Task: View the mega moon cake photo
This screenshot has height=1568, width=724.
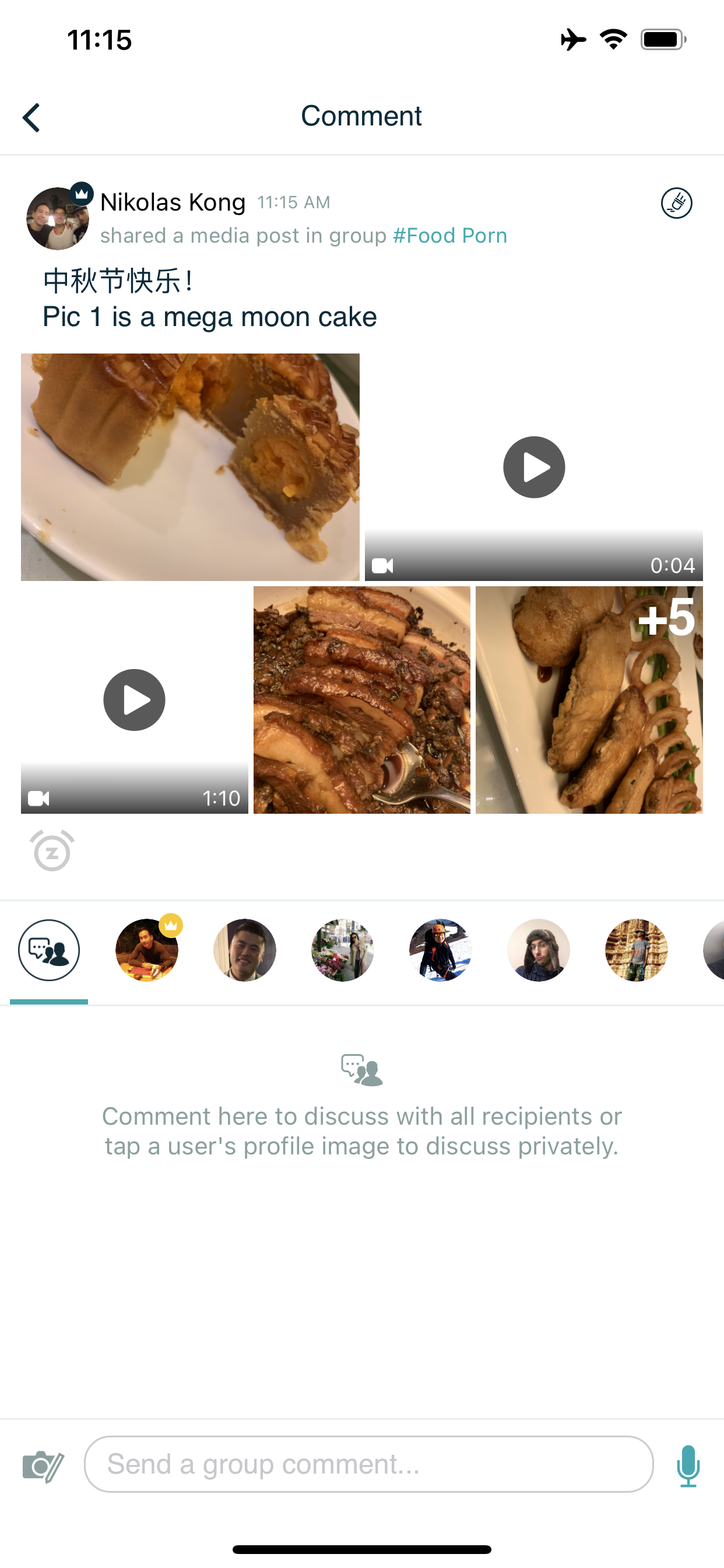Action: tap(190, 467)
